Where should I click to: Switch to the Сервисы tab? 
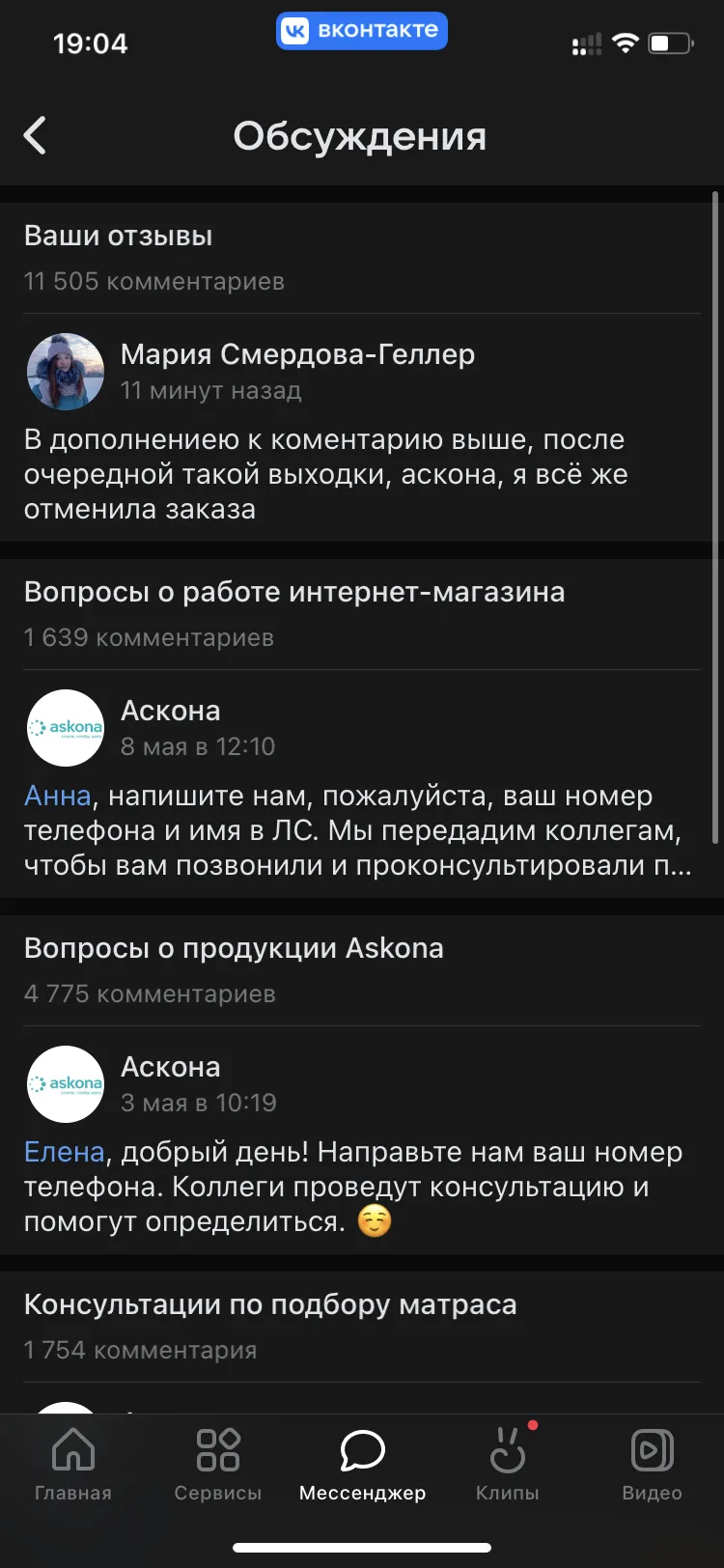click(218, 1463)
